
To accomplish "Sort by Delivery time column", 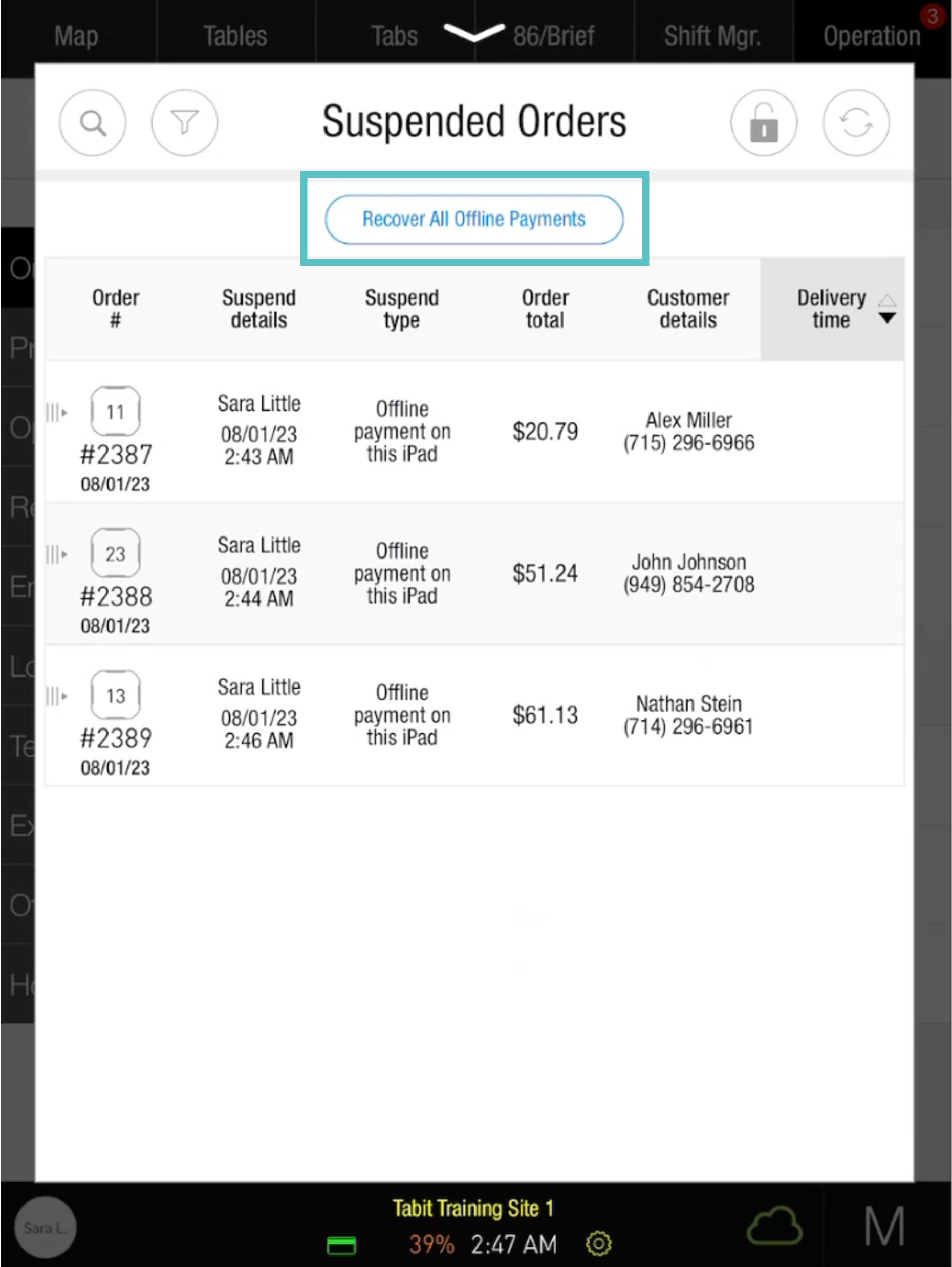I will (832, 309).
